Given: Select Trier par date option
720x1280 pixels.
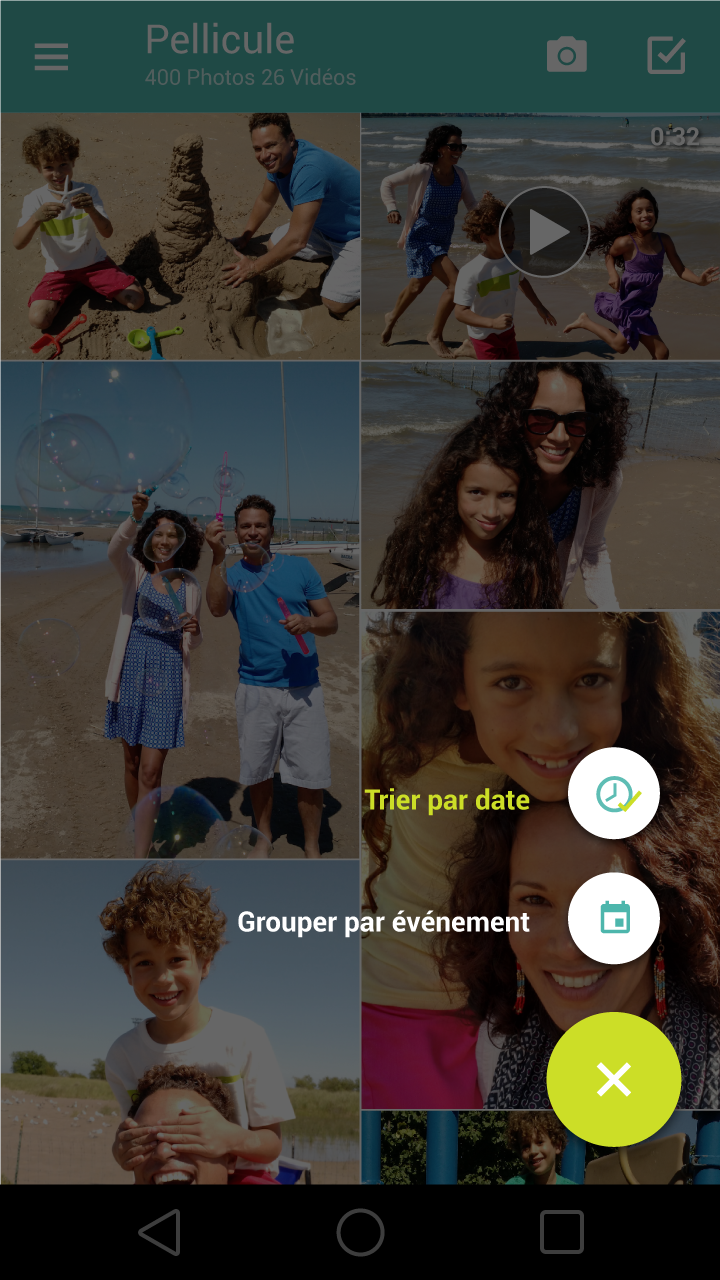Looking at the screenshot, I should coord(613,794).
